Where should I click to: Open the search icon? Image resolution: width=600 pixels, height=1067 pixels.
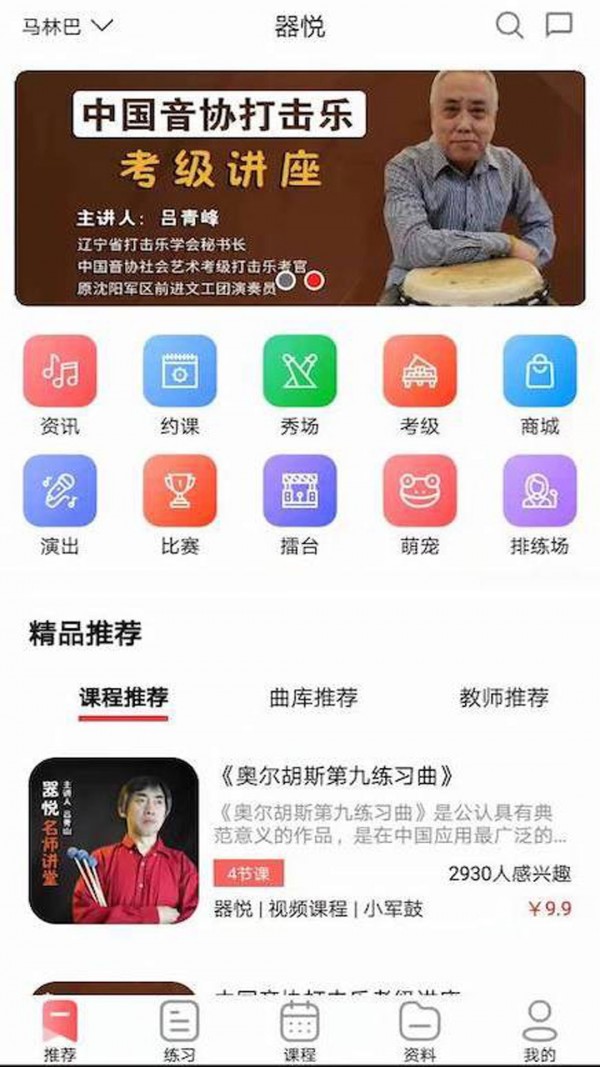click(x=509, y=26)
